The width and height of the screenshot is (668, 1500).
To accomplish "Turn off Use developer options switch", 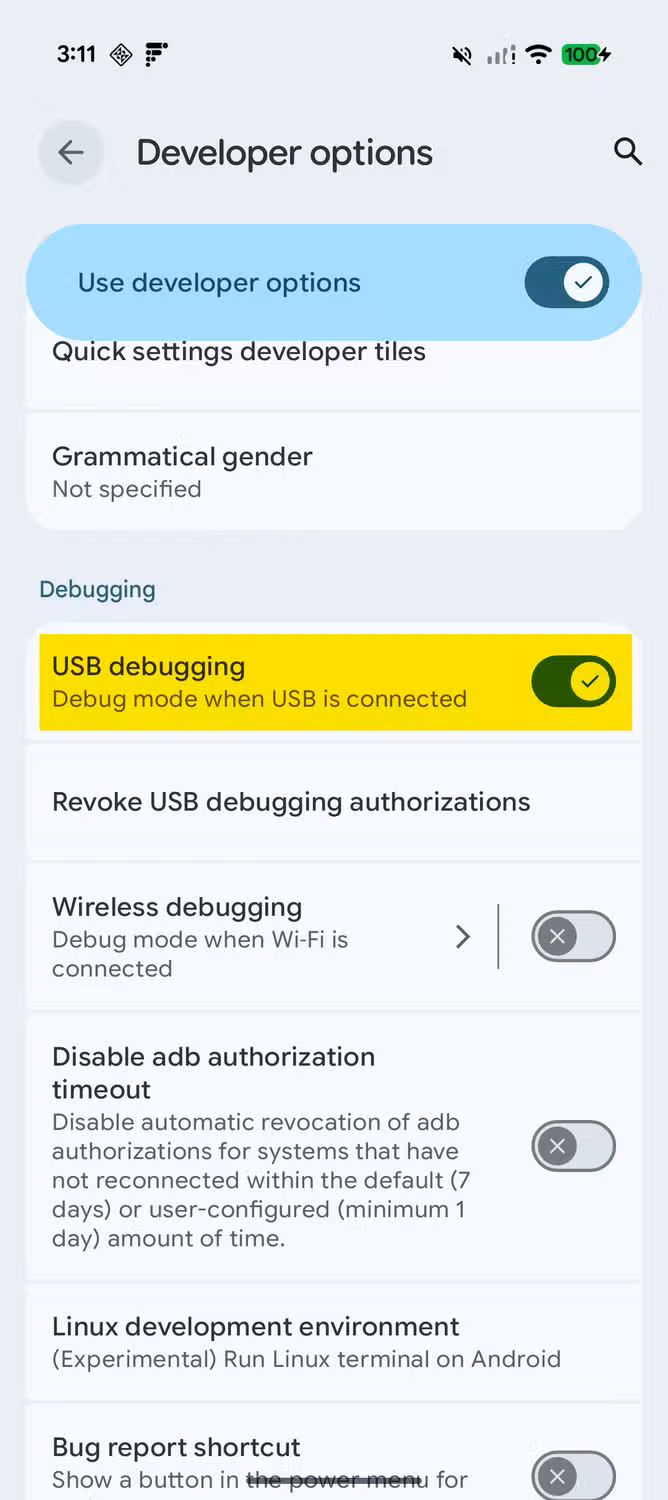I will point(566,283).
